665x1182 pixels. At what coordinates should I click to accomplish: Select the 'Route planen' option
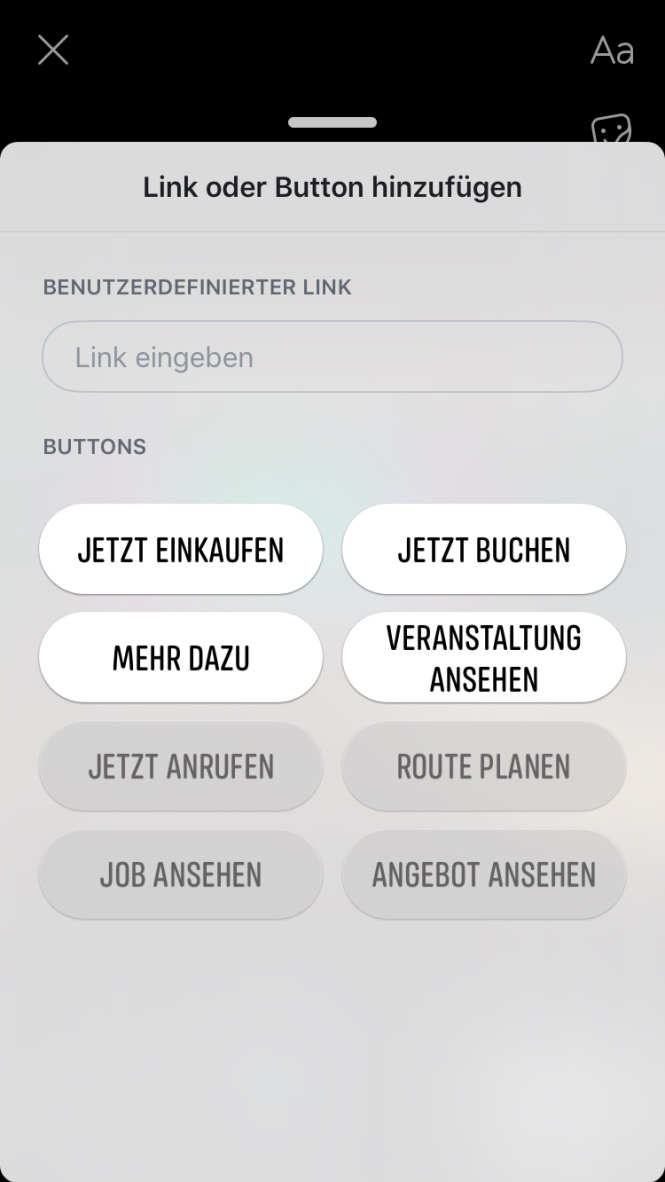(x=484, y=766)
